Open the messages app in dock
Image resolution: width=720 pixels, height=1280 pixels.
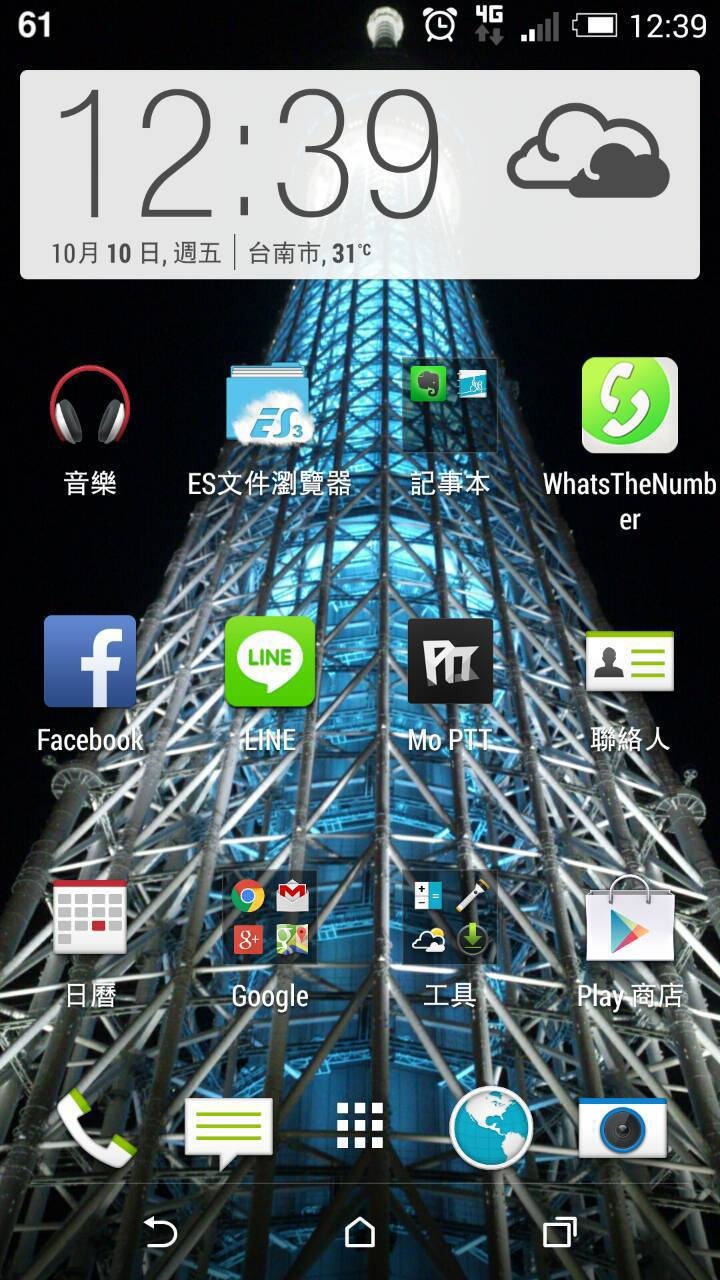(228, 1130)
